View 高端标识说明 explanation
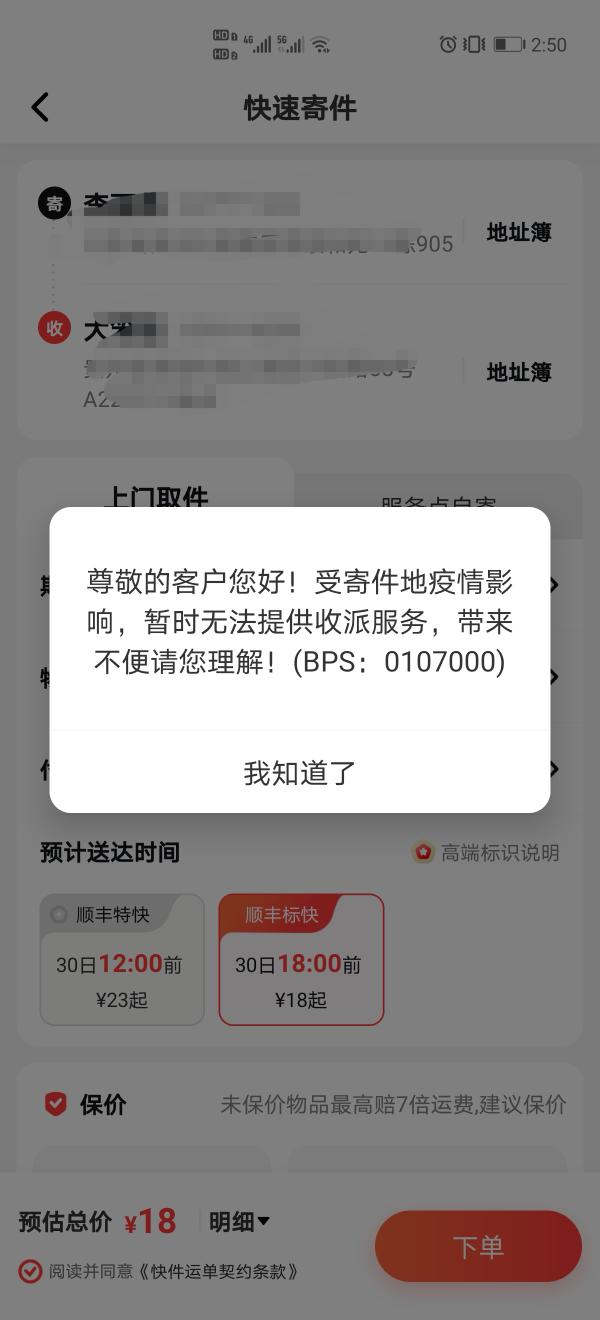The height and width of the screenshot is (1320, 600). coord(486,853)
